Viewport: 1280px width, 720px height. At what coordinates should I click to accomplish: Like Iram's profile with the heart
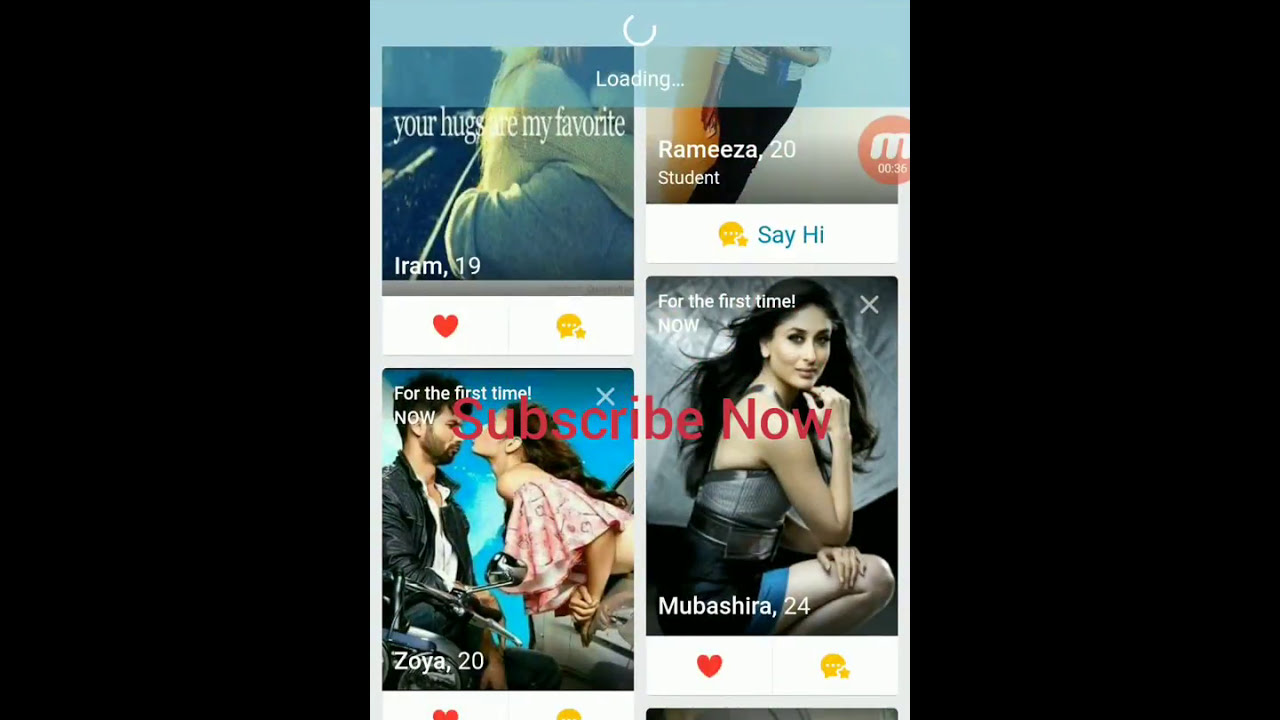coord(445,326)
